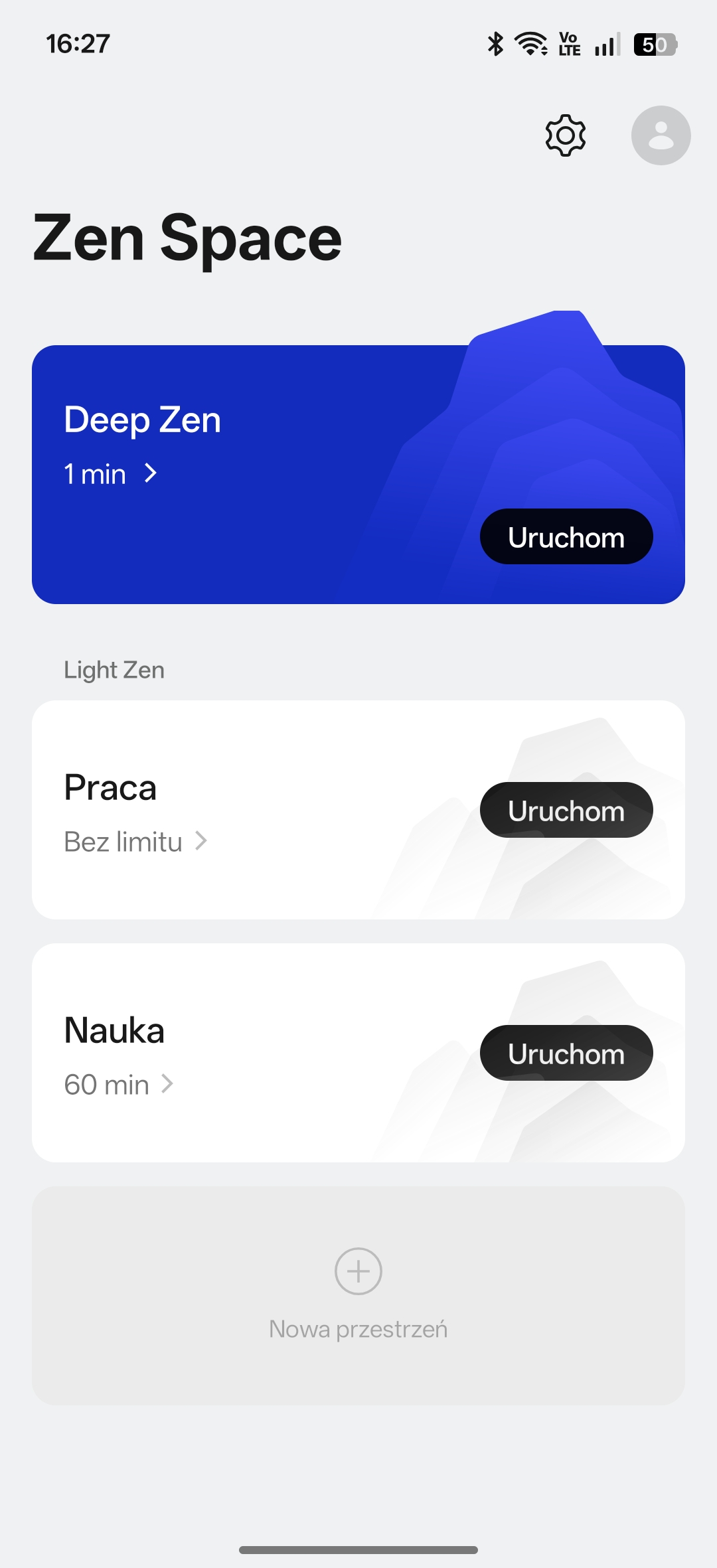Launch the Praca space

[566, 810]
